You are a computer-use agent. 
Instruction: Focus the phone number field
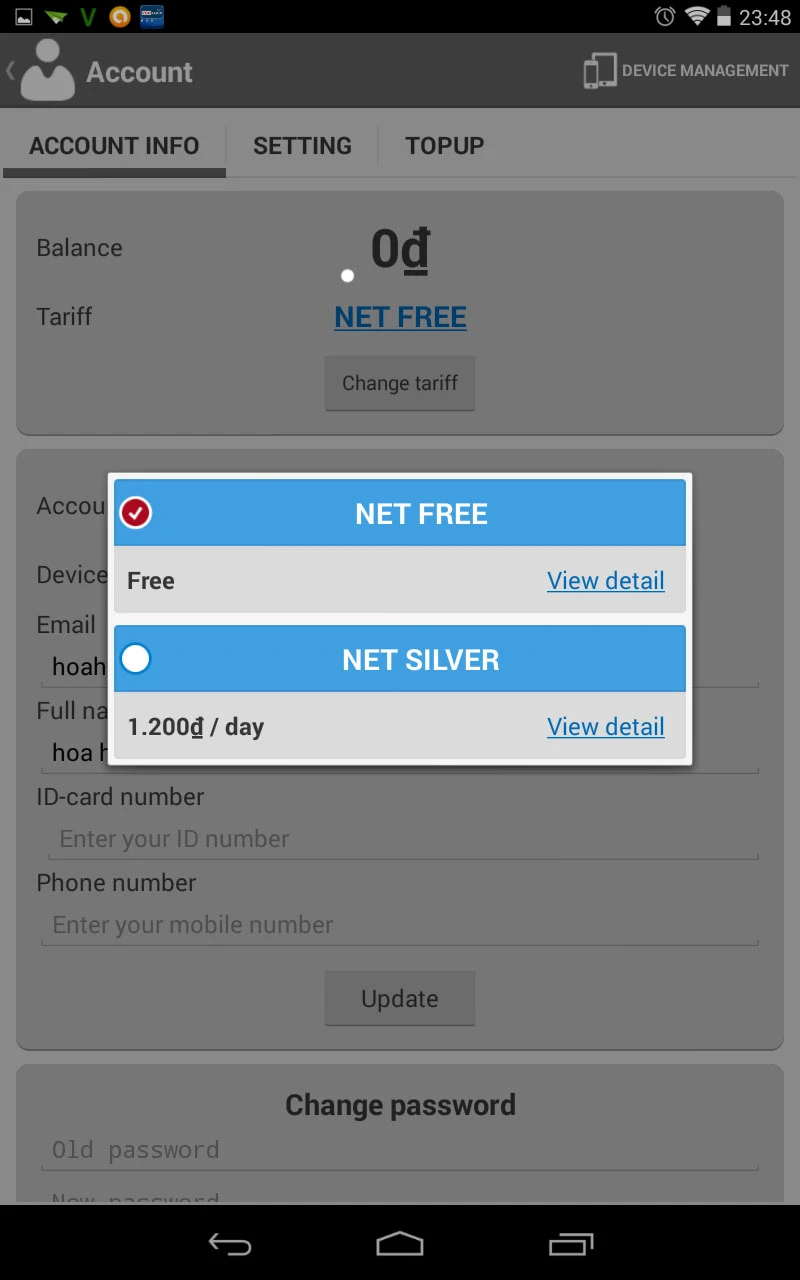pyautogui.click(x=400, y=925)
